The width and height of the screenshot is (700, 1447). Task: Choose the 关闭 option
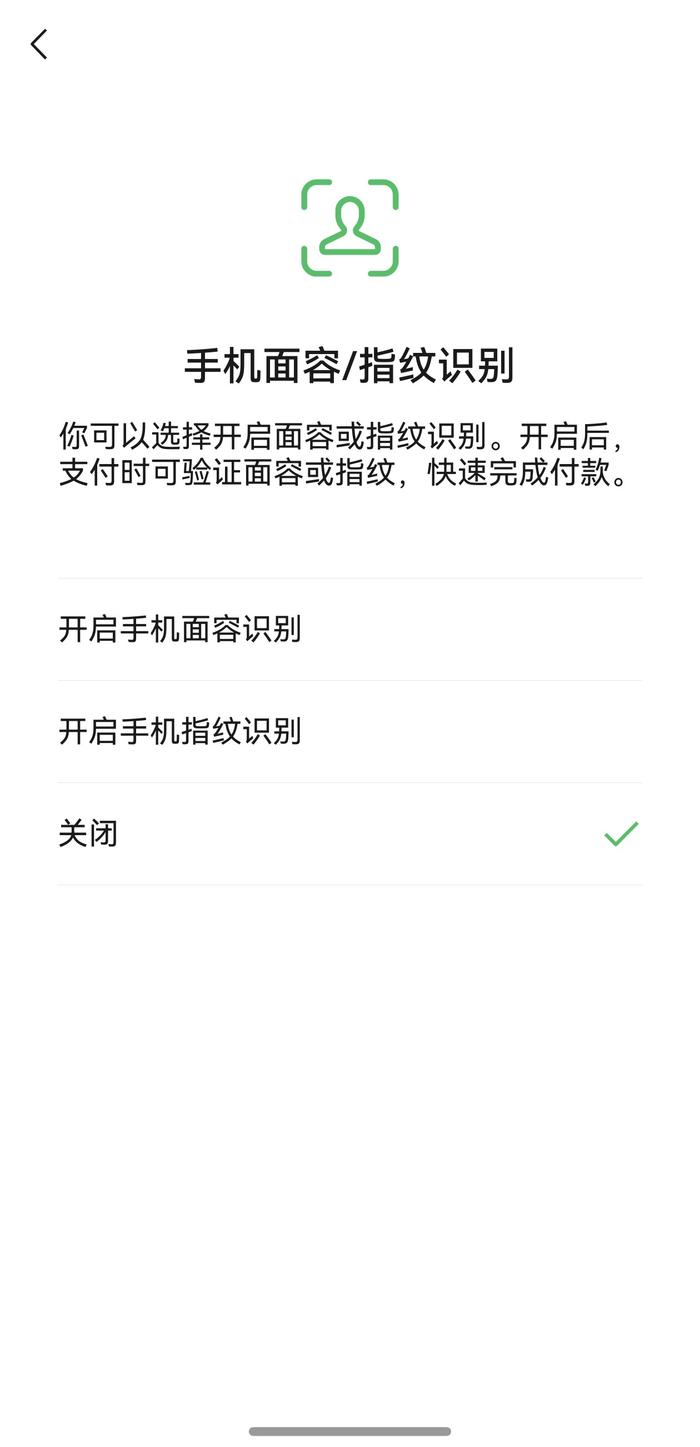pyautogui.click(x=90, y=834)
